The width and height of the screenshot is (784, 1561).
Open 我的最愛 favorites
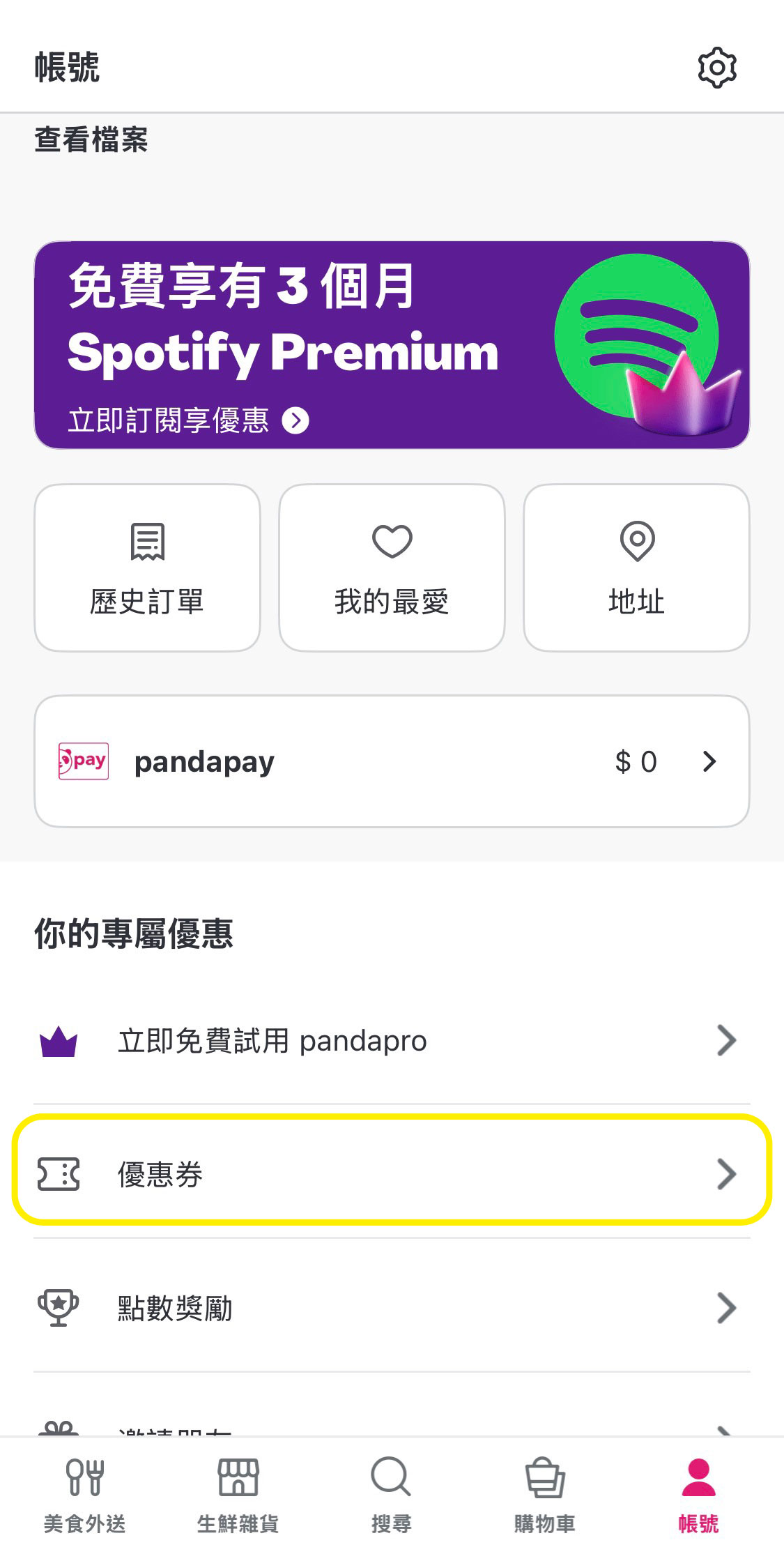pyautogui.click(x=392, y=568)
